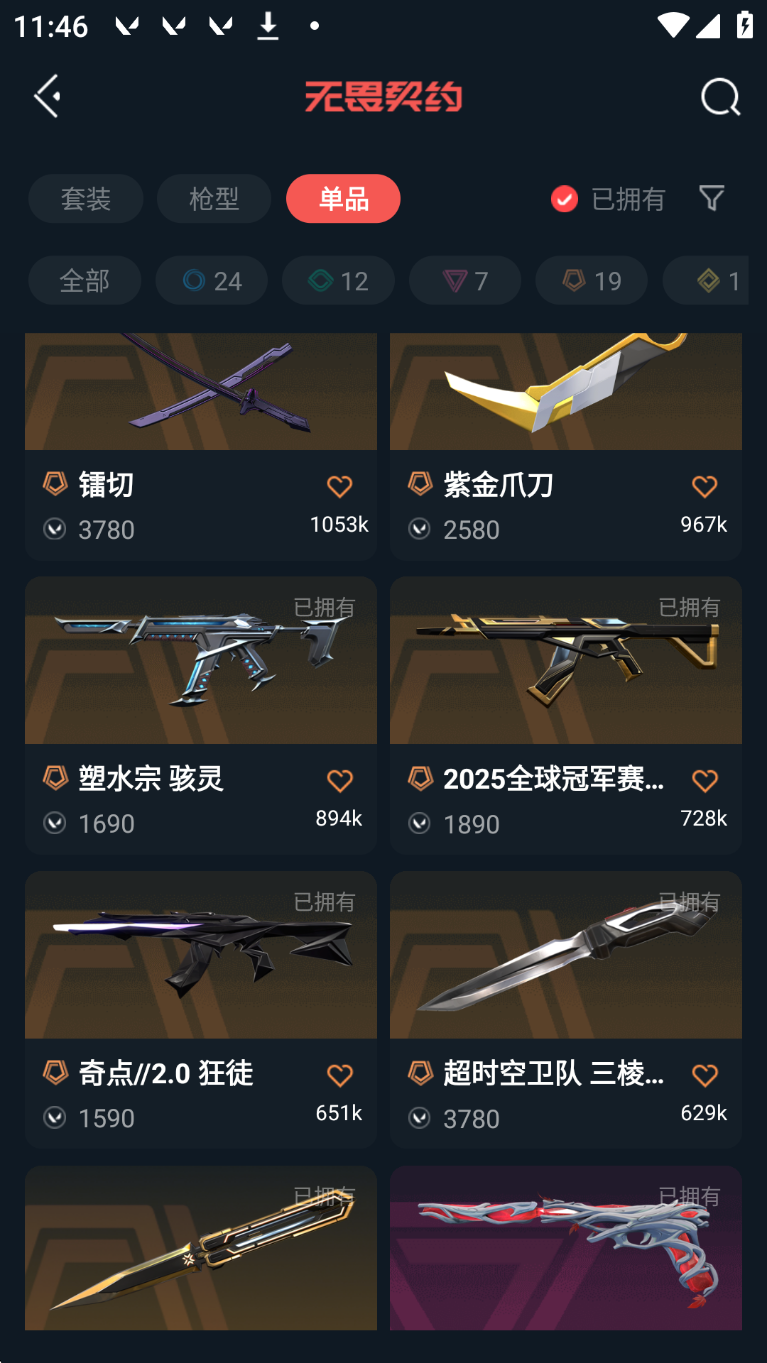Filter by the tier chip showing 24
The image size is (767, 1363).
pos(211,281)
